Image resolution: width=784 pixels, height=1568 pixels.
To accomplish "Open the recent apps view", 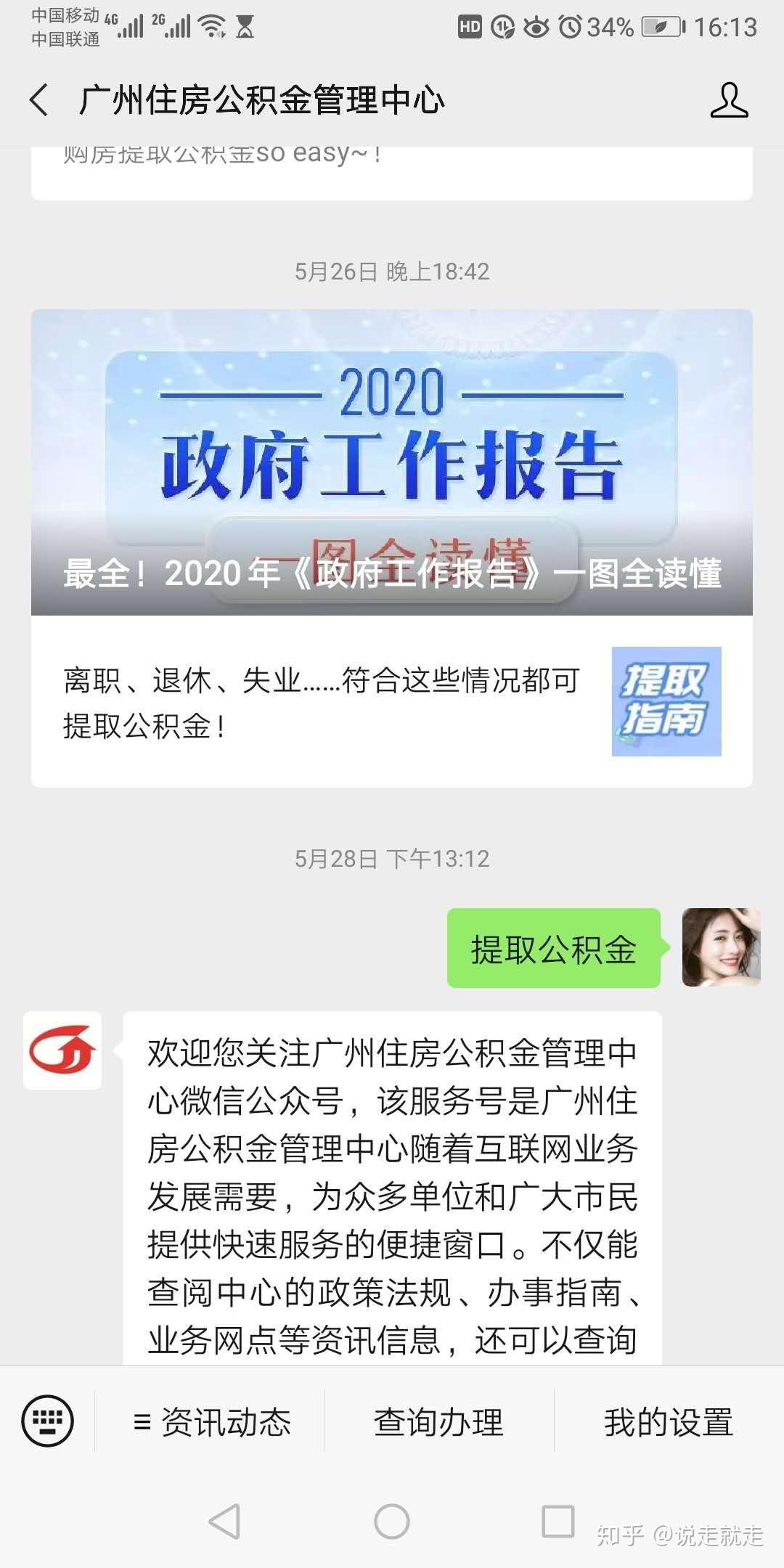I will click(x=558, y=1521).
